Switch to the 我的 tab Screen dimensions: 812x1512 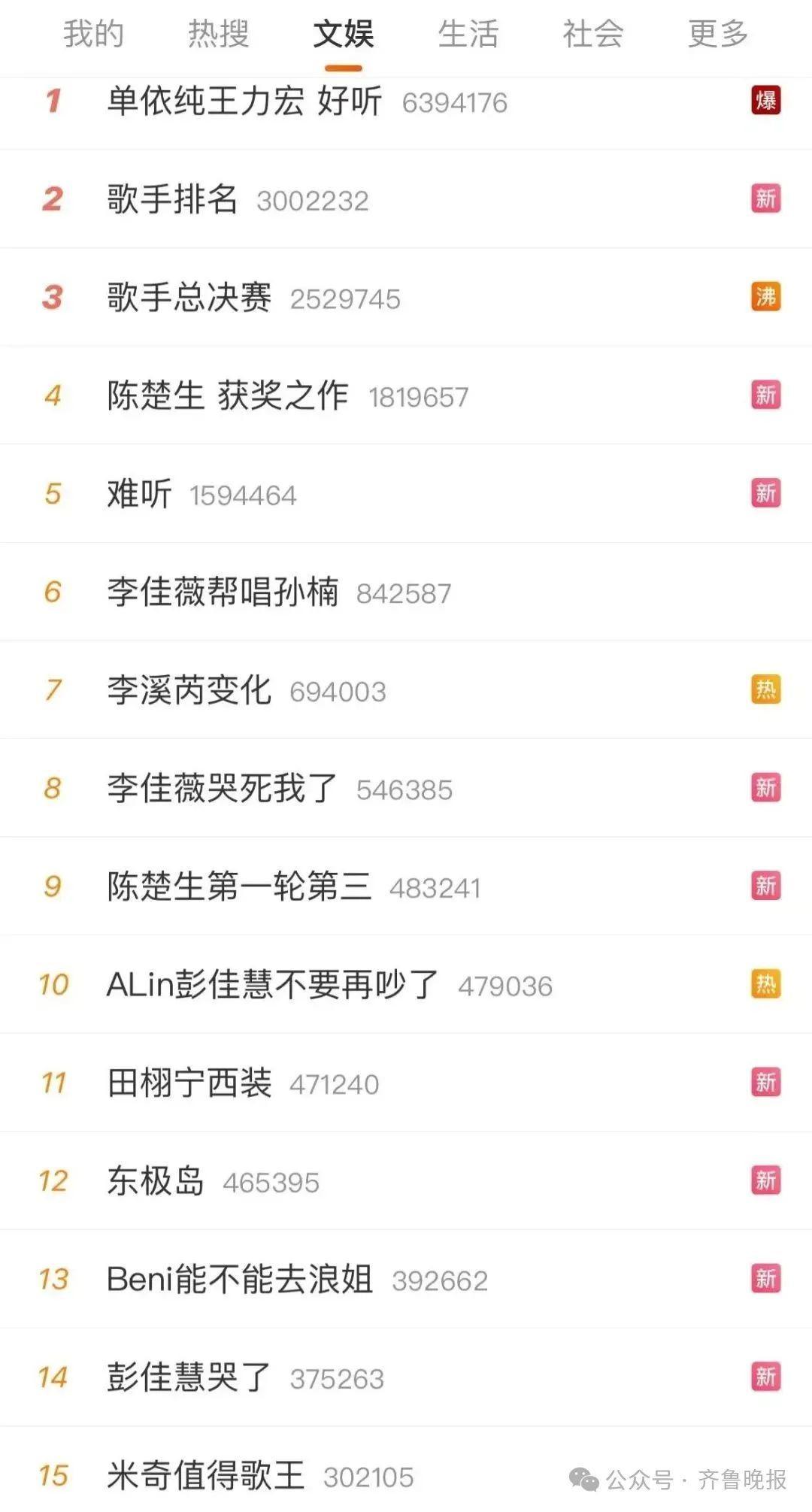pos(93,35)
